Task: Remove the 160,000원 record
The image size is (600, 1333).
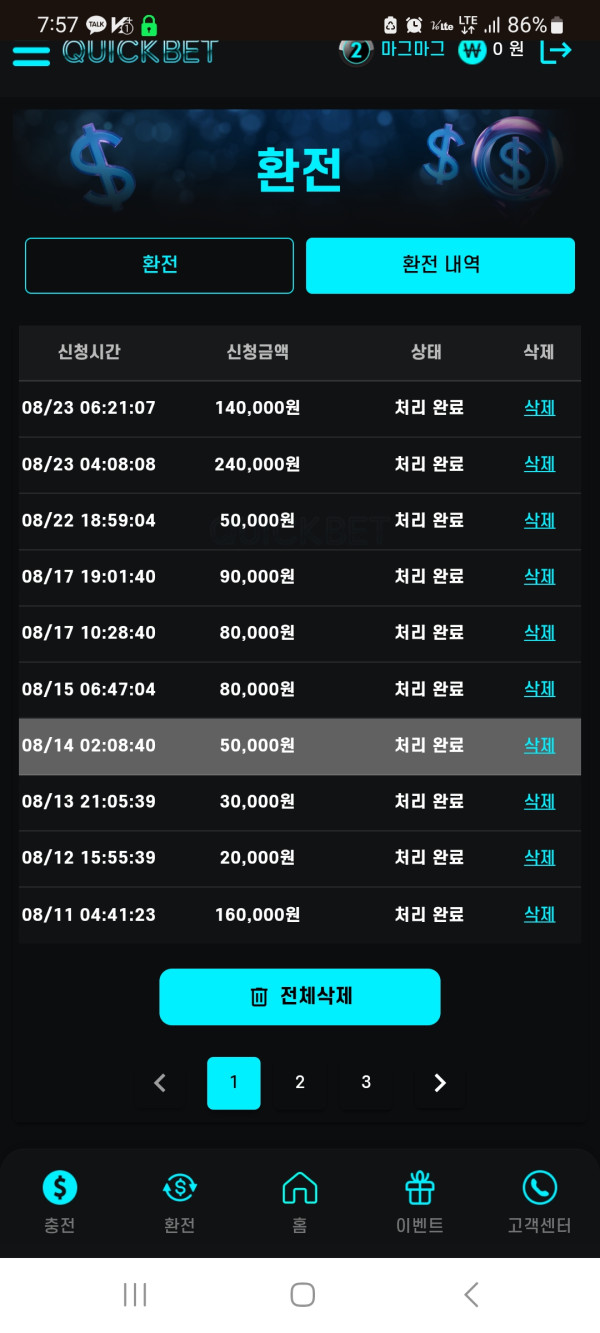Action: (x=539, y=914)
